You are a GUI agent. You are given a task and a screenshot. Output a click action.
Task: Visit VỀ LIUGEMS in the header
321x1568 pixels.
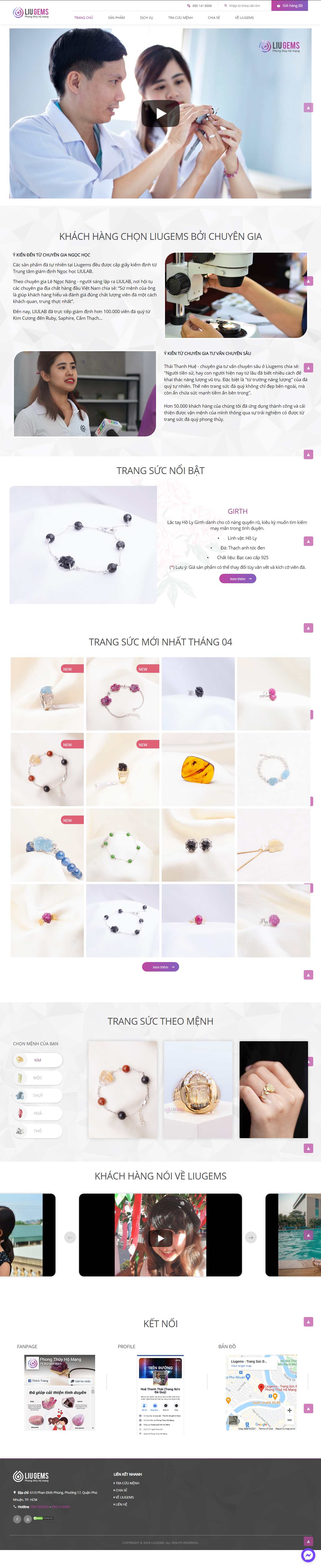point(244,18)
